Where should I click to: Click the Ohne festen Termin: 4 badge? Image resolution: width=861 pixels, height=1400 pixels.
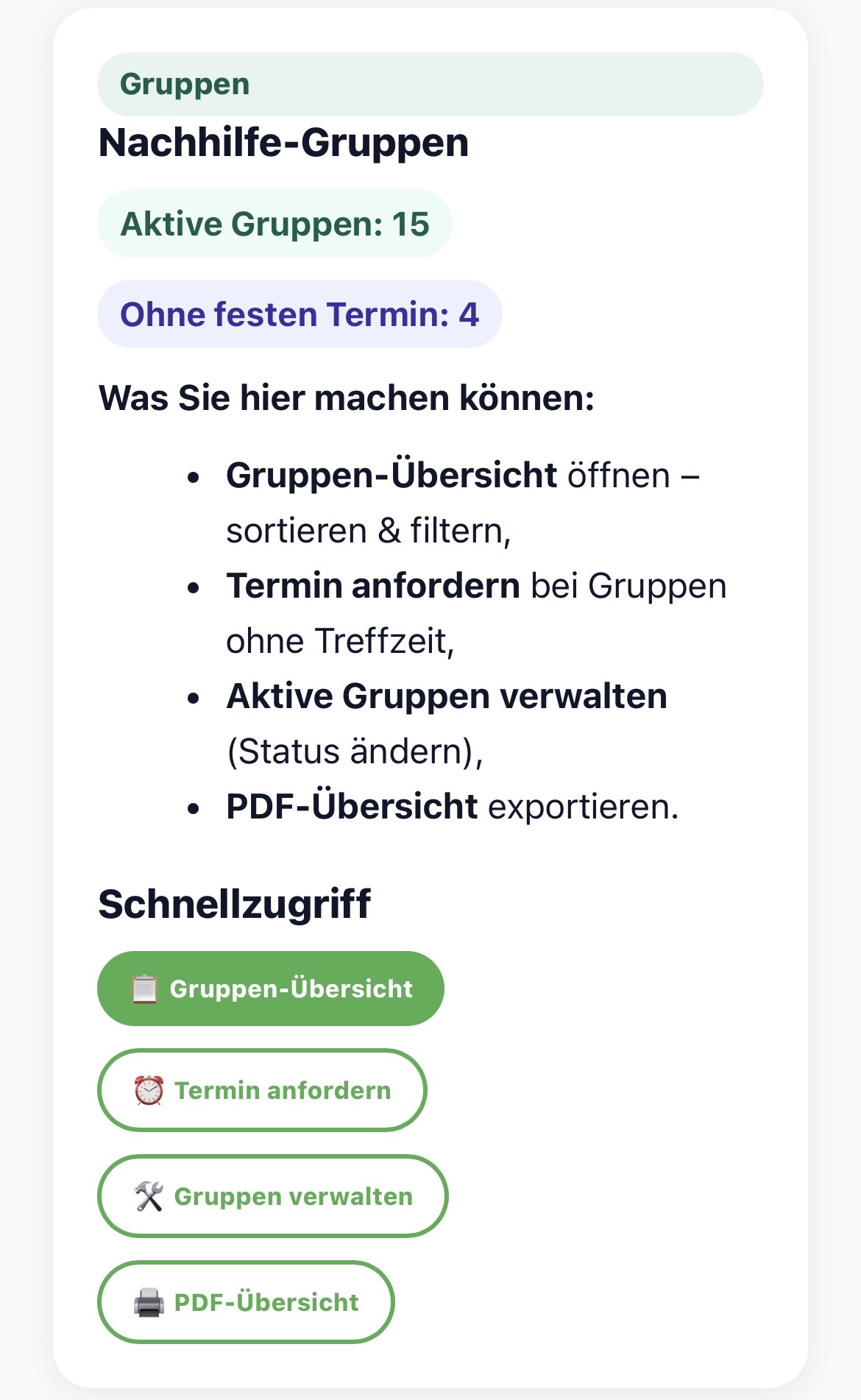(300, 314)
